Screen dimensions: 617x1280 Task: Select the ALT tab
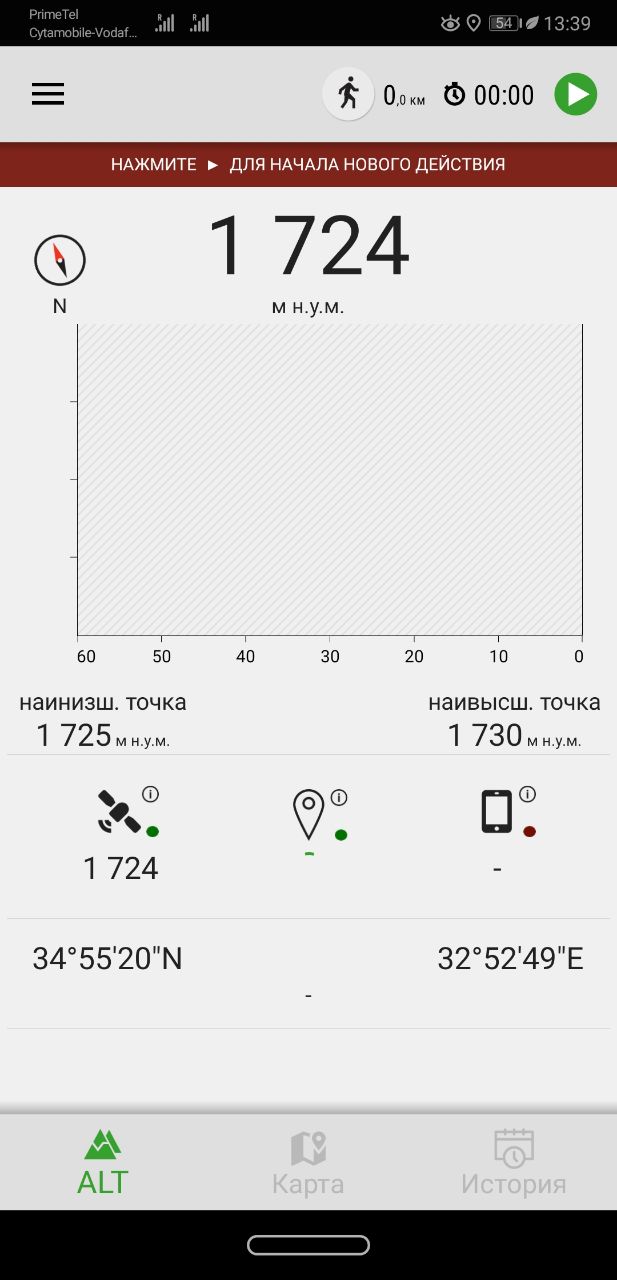103,1163
